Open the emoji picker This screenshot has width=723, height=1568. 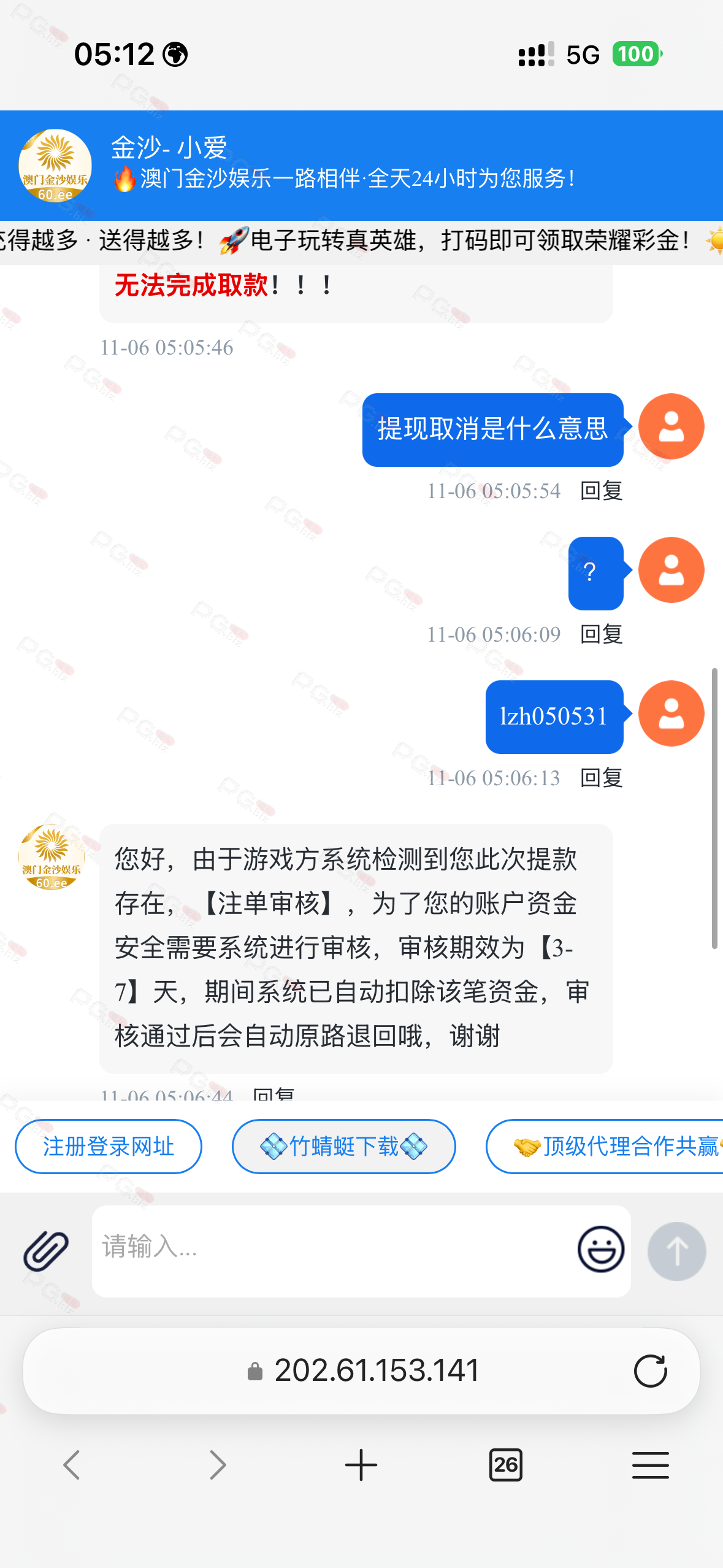pyautogui.click(x=601, y=1249)
